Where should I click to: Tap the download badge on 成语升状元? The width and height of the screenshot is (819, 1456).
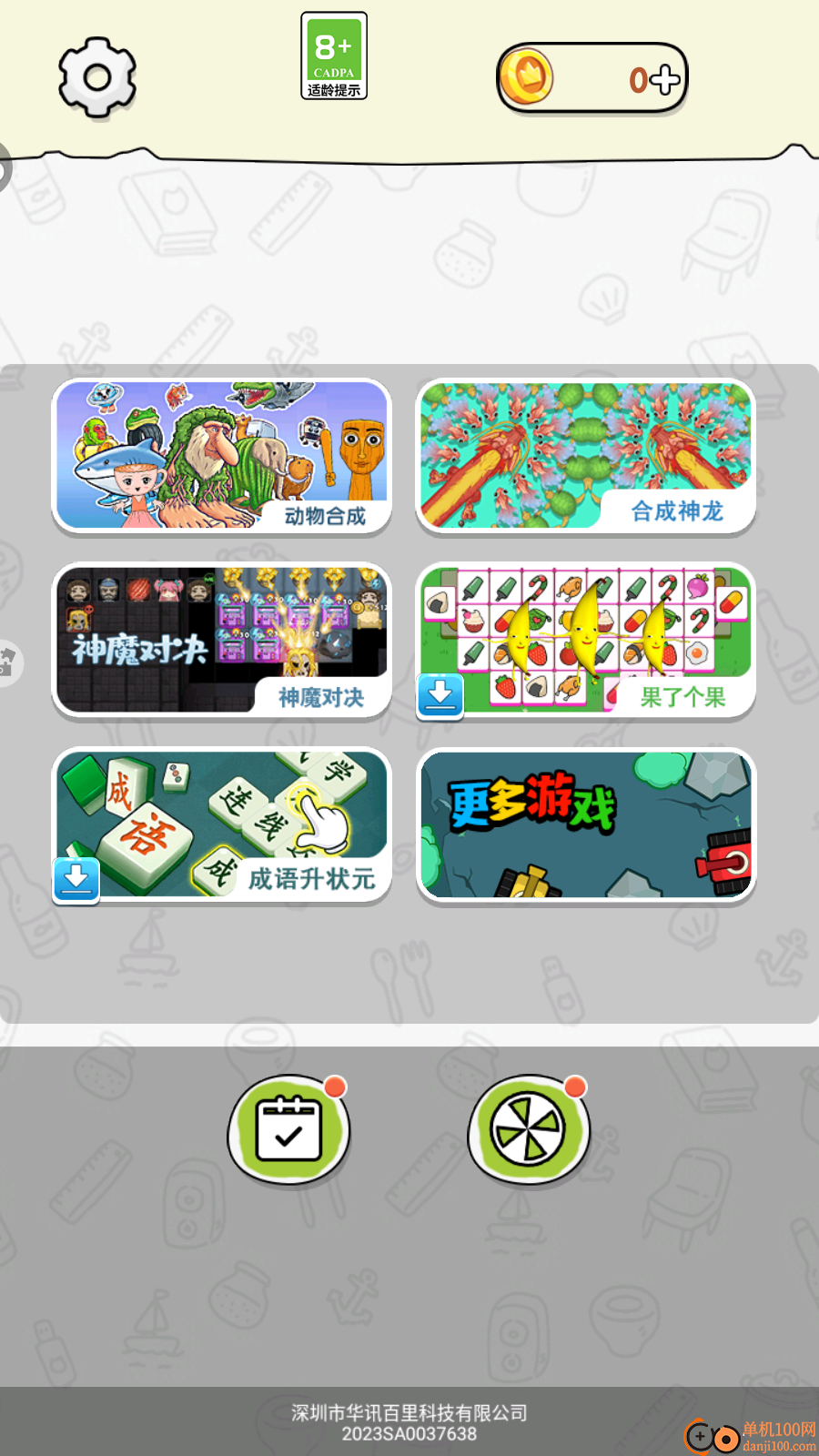coord(76,880)
